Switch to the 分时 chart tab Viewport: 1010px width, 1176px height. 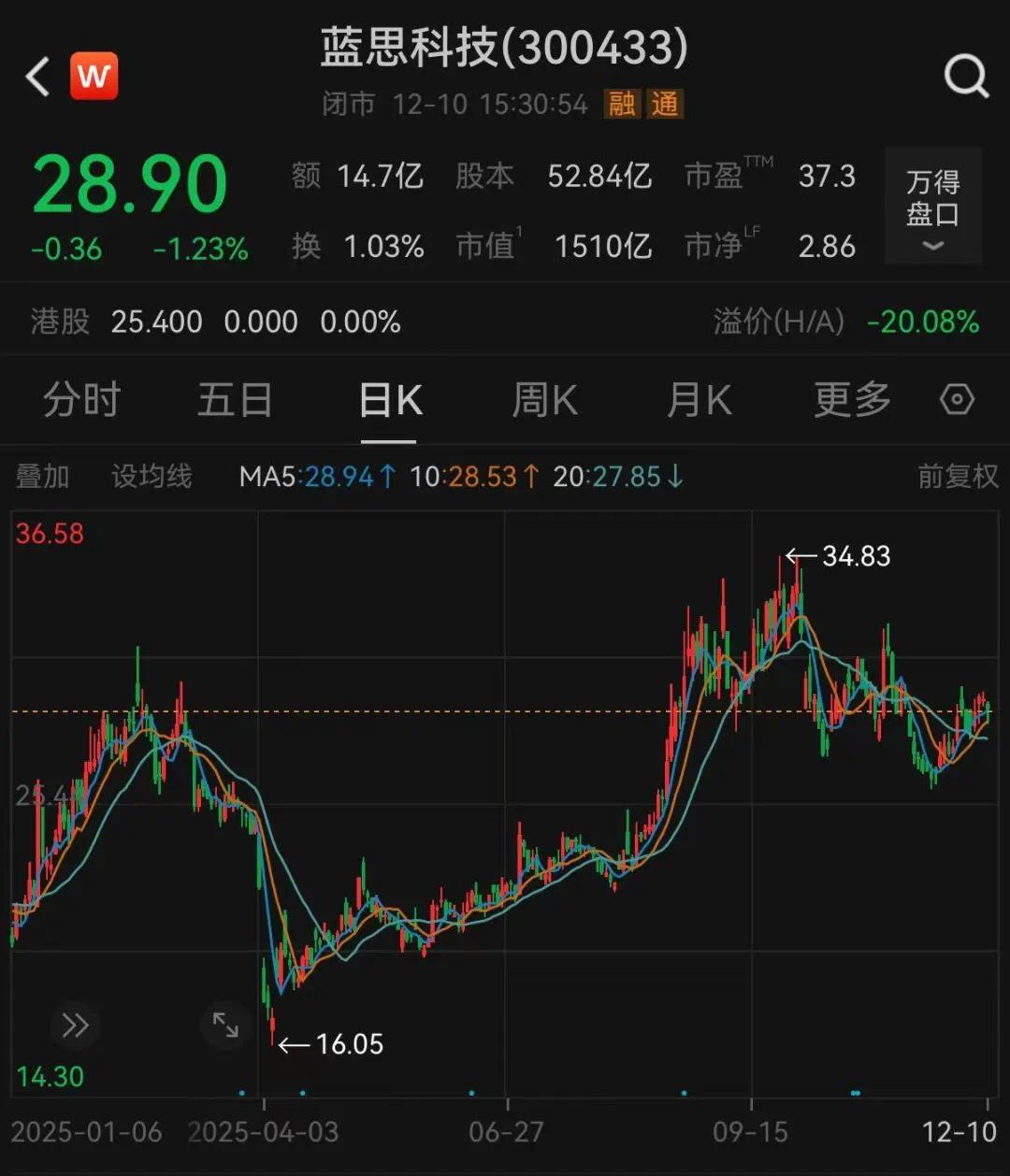click(x=81, y=400)
